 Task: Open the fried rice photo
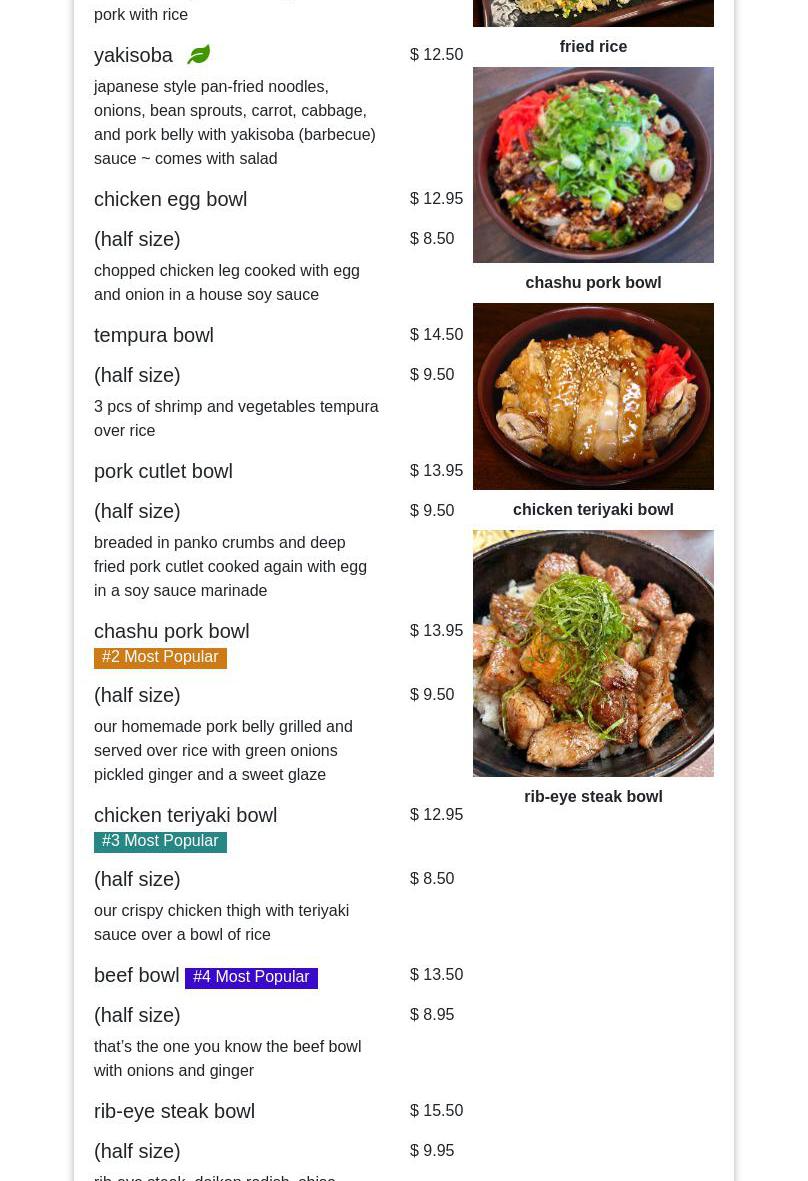pyautogui.click(x=593, y=13)
